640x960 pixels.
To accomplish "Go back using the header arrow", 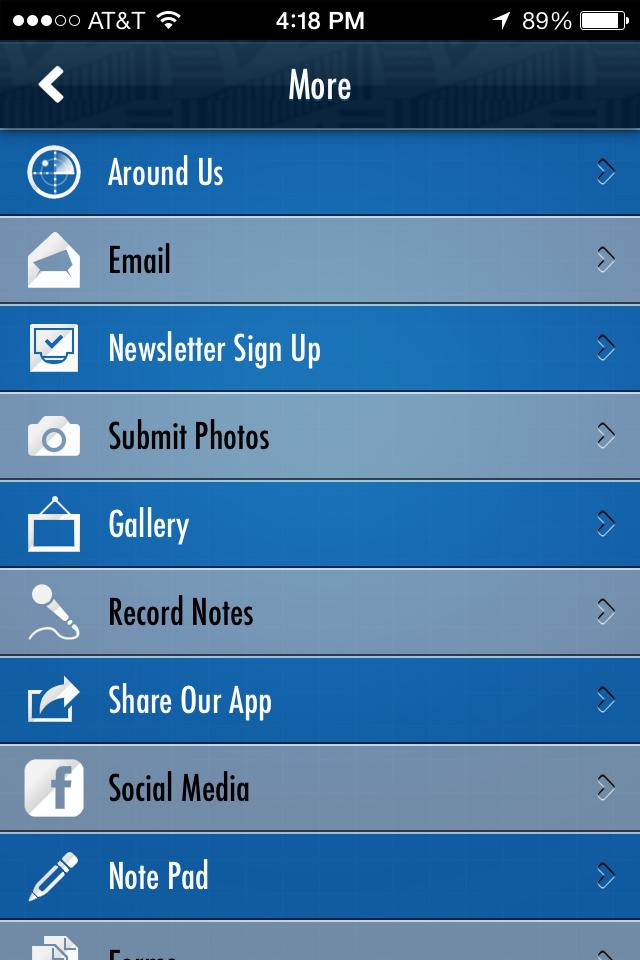I will pos(52,85).
